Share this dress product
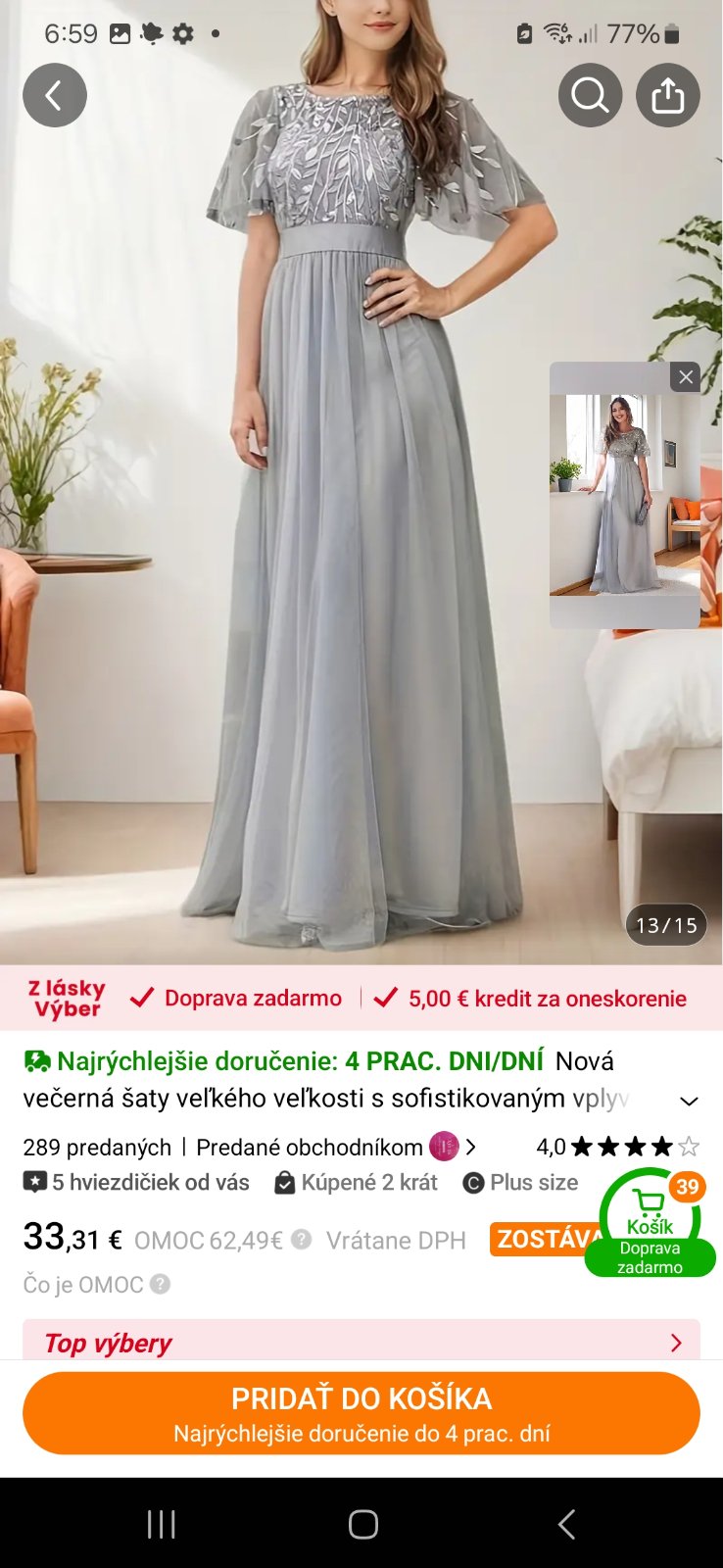Screen dimensions: 723x1568 click(668, 95)
